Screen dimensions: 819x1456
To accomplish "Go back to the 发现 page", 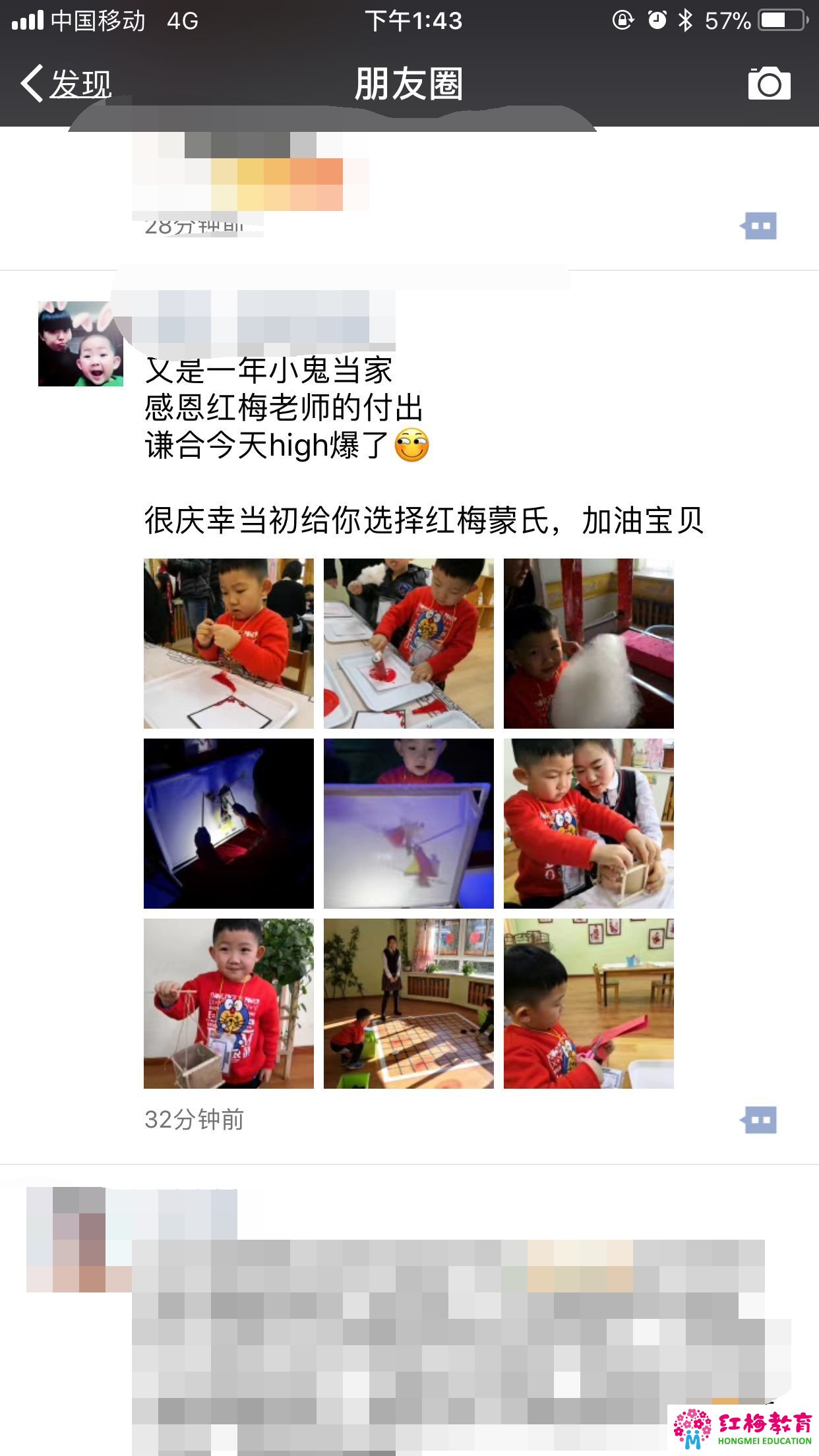I will tap(66, 84).
